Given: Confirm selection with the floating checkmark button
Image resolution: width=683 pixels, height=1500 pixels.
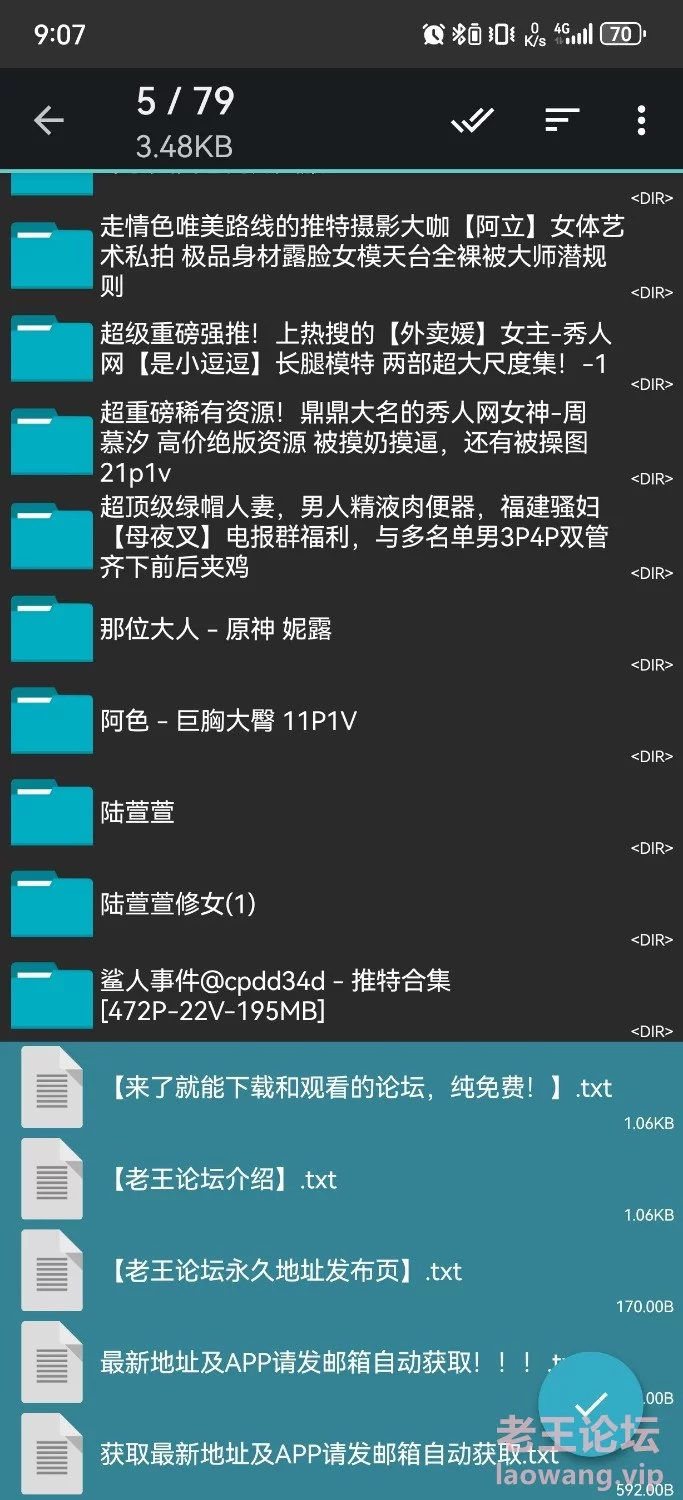Looking at the screenshot, I should click(x=590, y=1404).
